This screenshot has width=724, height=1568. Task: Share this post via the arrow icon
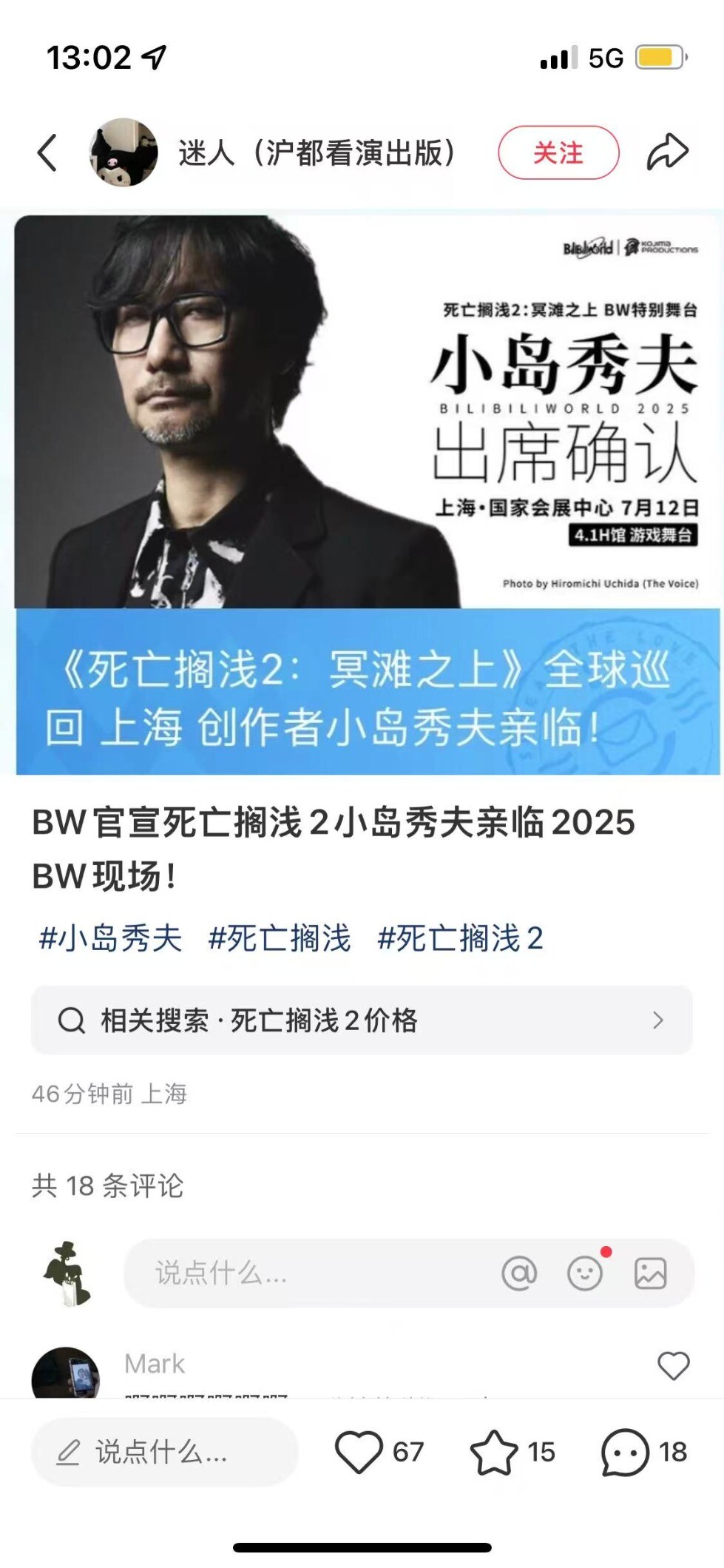[x=668, y=152]
